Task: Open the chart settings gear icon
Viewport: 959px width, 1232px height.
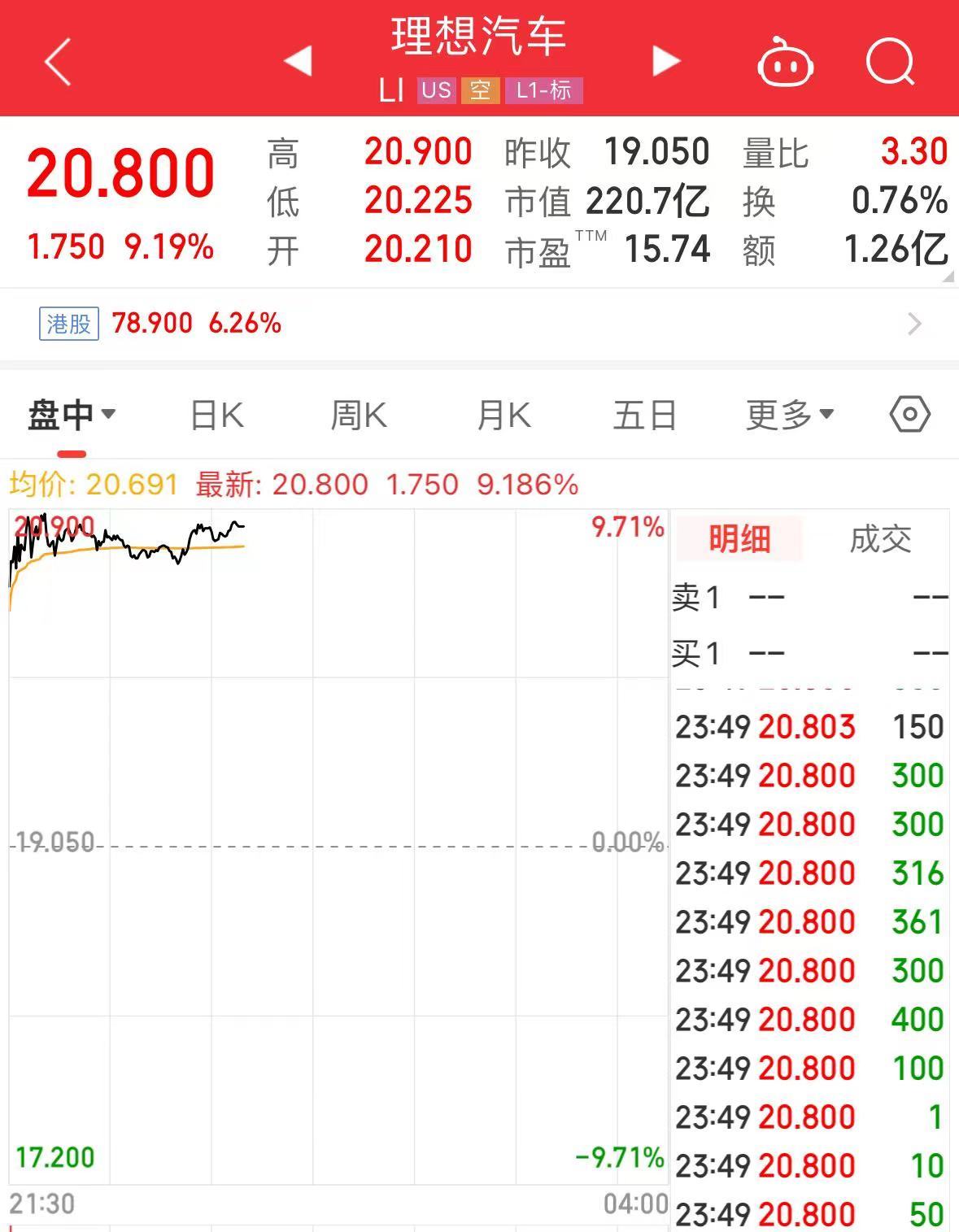Action: click(909, 414)
